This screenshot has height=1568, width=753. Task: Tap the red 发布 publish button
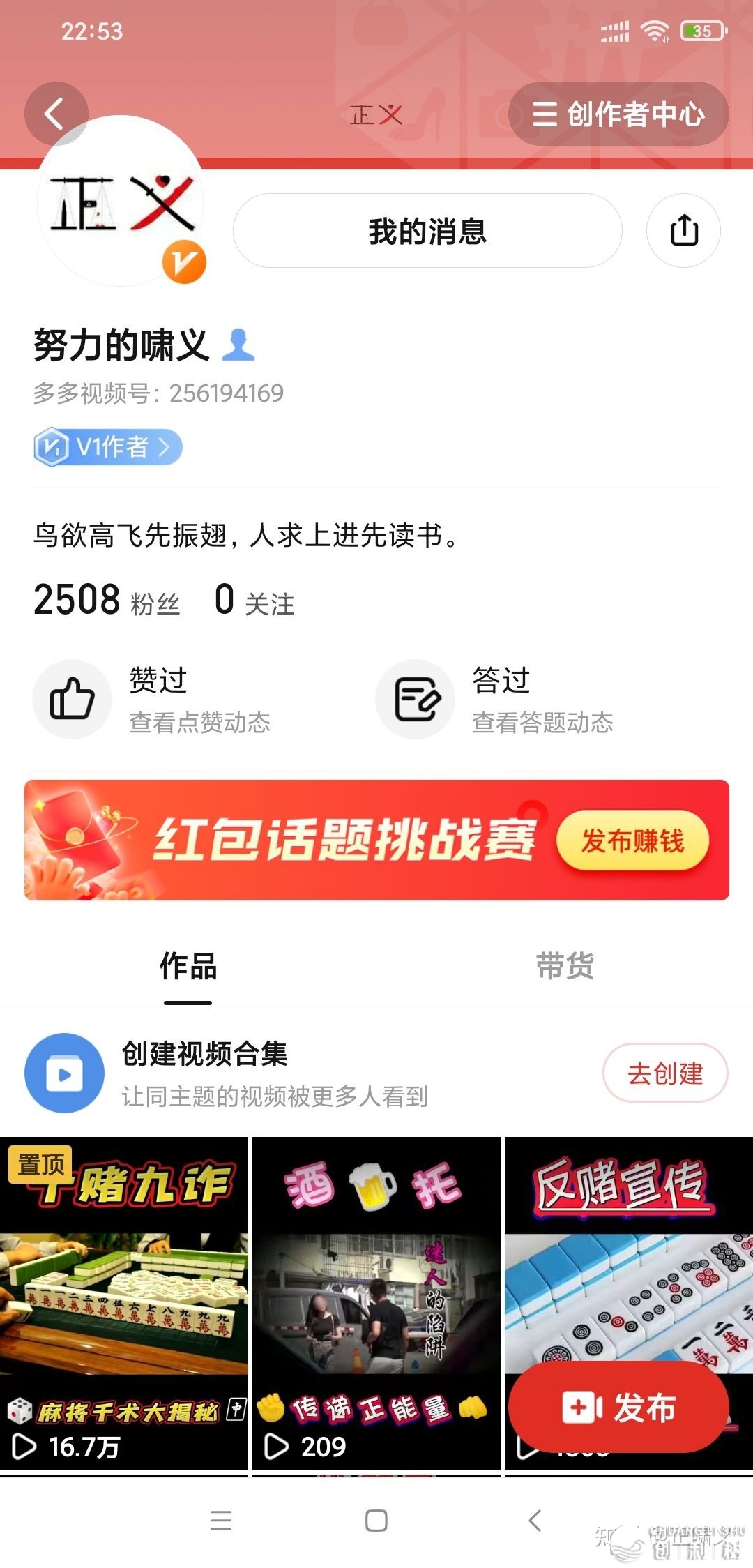[618, 1407]
